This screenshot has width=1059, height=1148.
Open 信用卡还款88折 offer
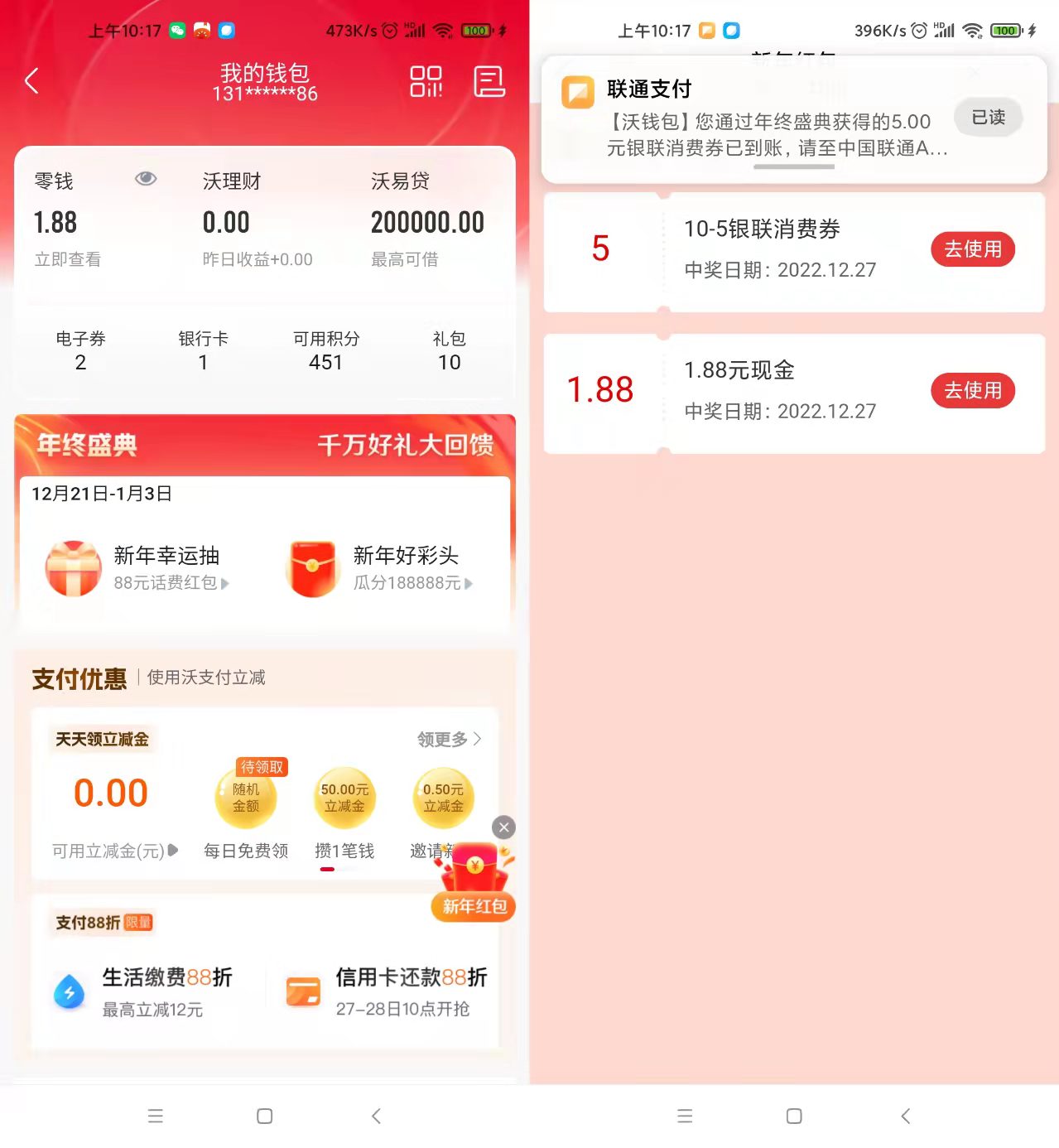387,991
